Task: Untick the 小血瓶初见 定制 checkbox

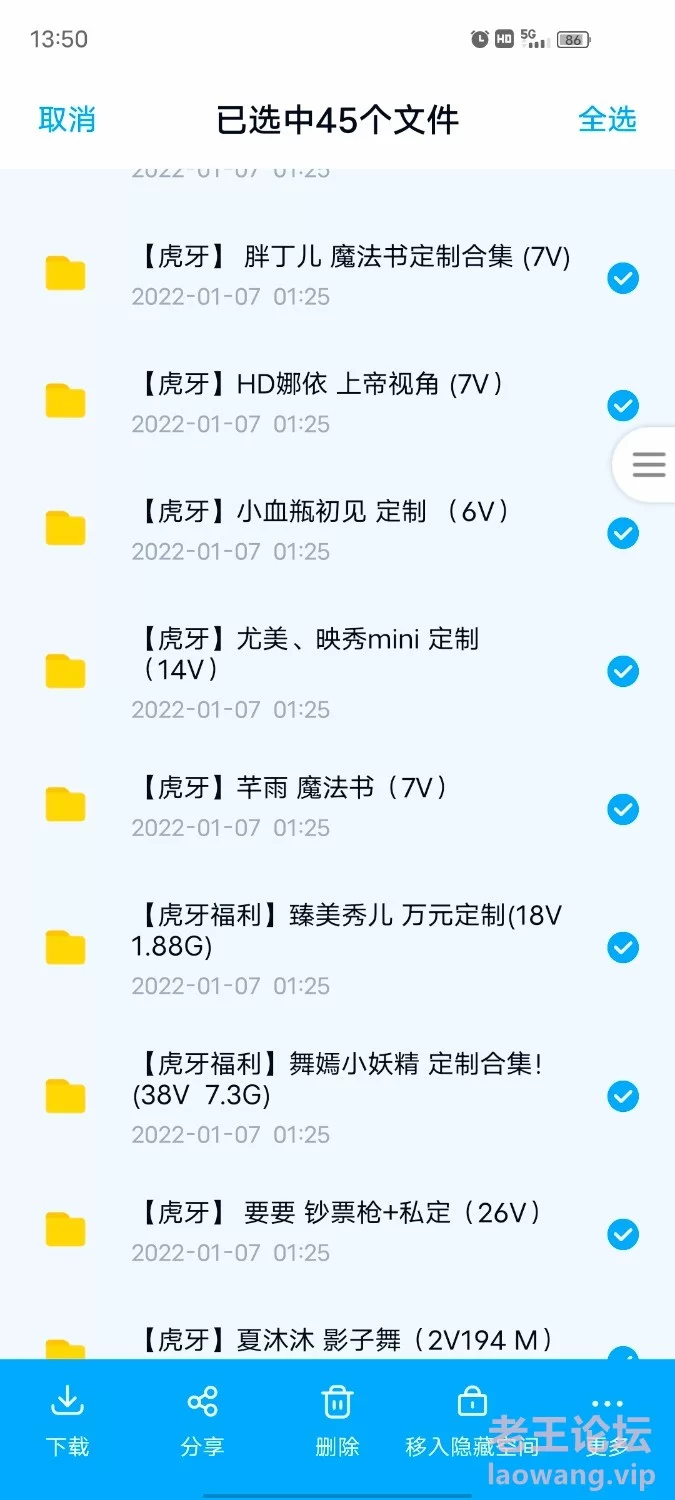Action: (x=623, y=533)
